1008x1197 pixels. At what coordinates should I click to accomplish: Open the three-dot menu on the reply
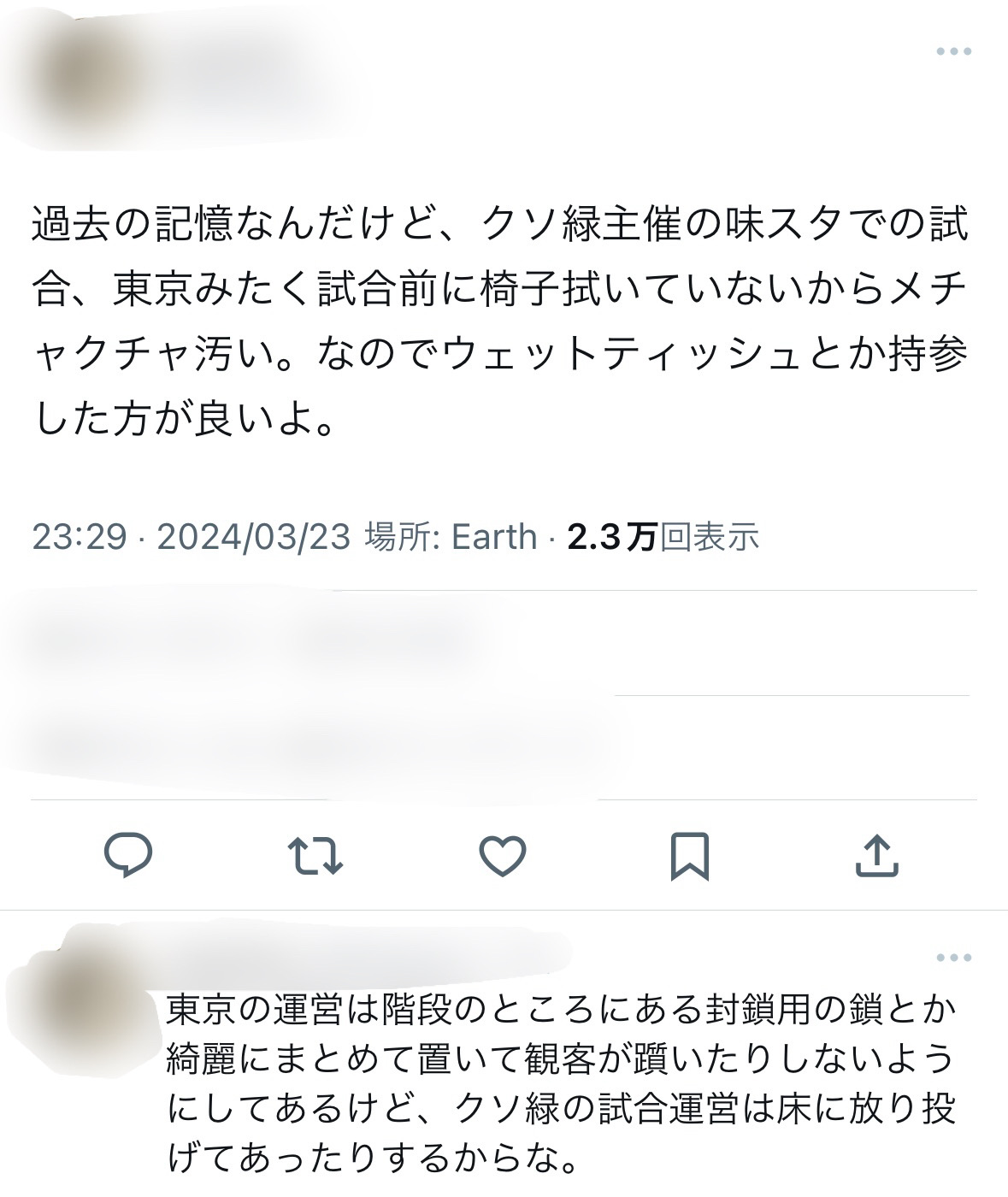click(953, 958)
